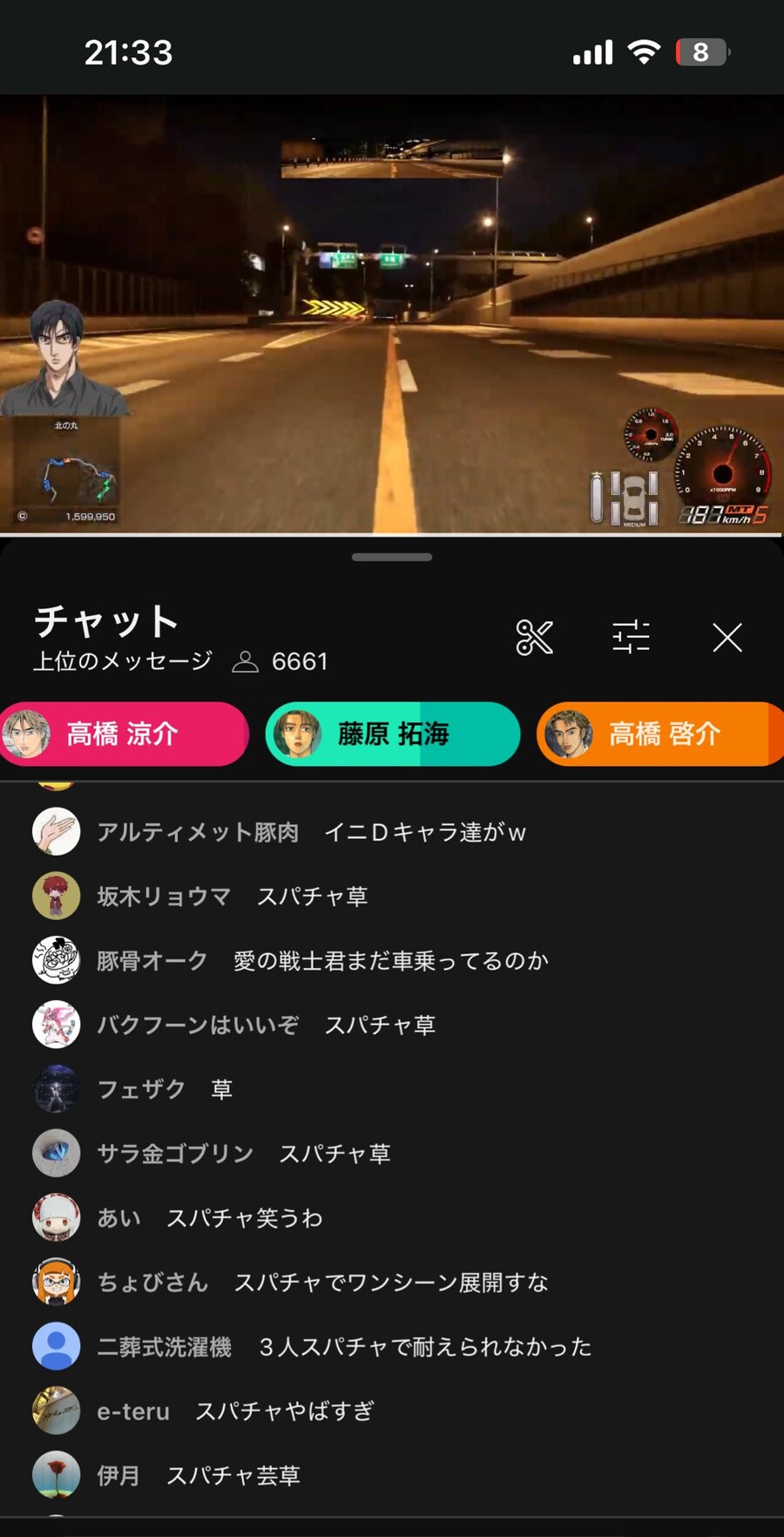Open the clip scissors tool
Viewport: 784px width, 1537px height.
(534, 637)
